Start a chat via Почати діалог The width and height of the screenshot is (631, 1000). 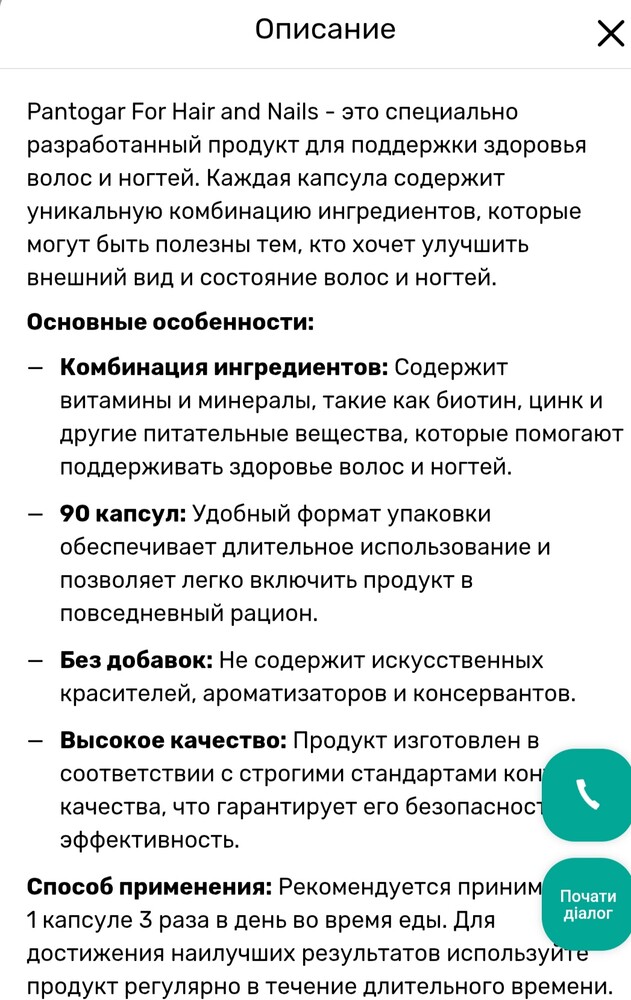click(x=587, y=904)
